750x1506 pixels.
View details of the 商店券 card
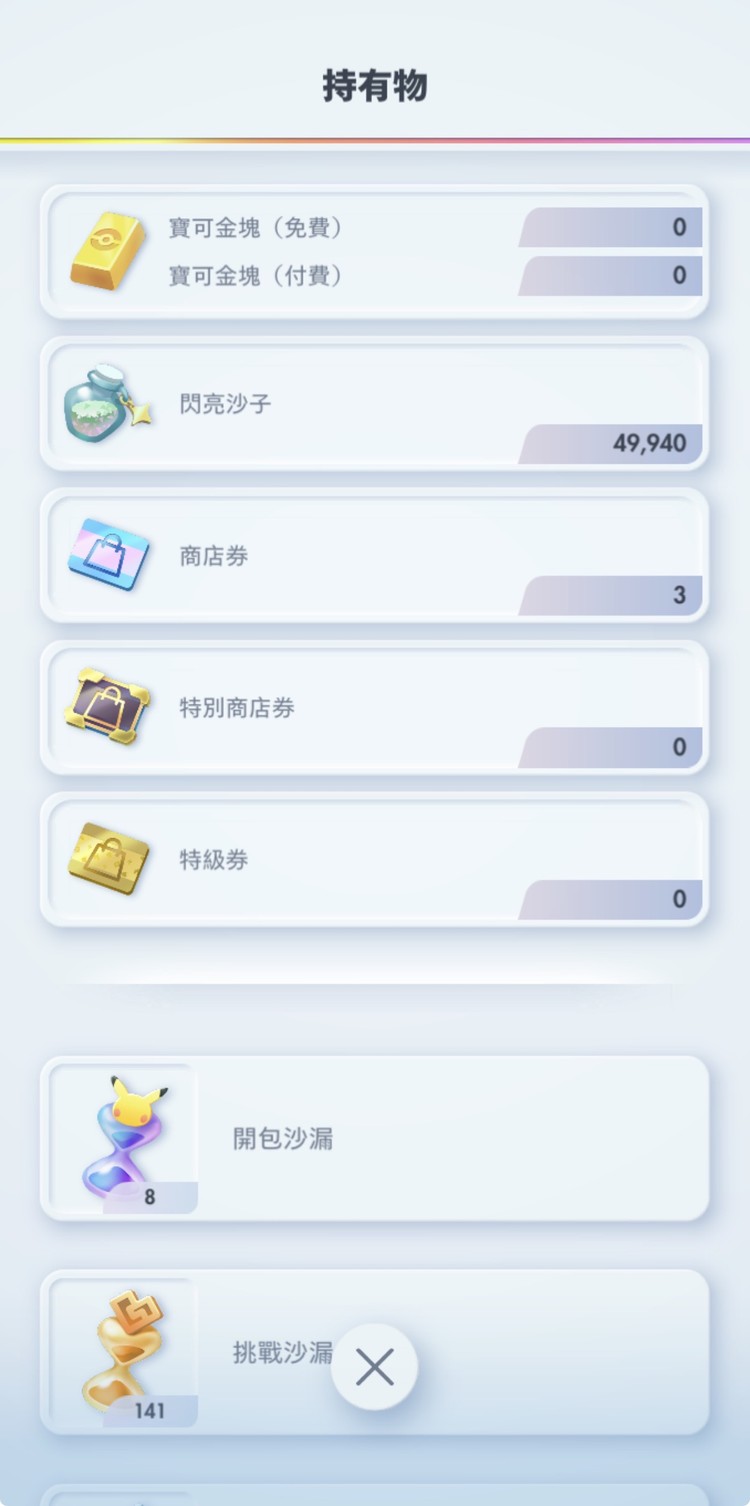(375, 556)
